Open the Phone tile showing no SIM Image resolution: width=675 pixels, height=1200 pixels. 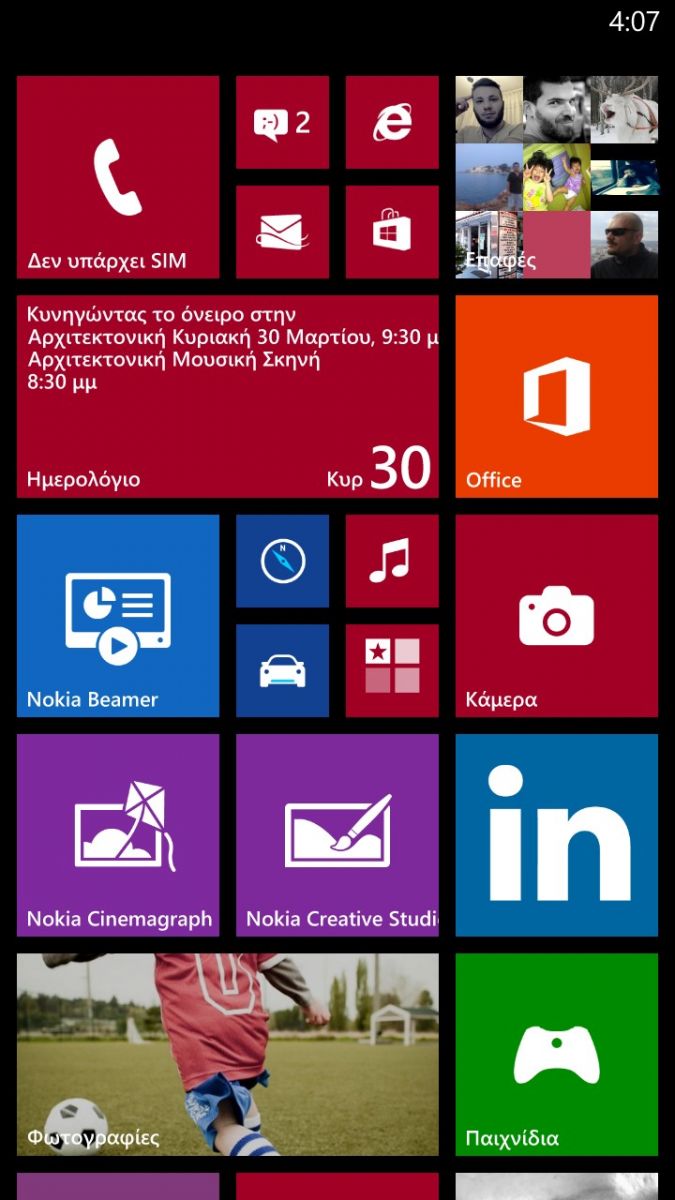point(118,177)
